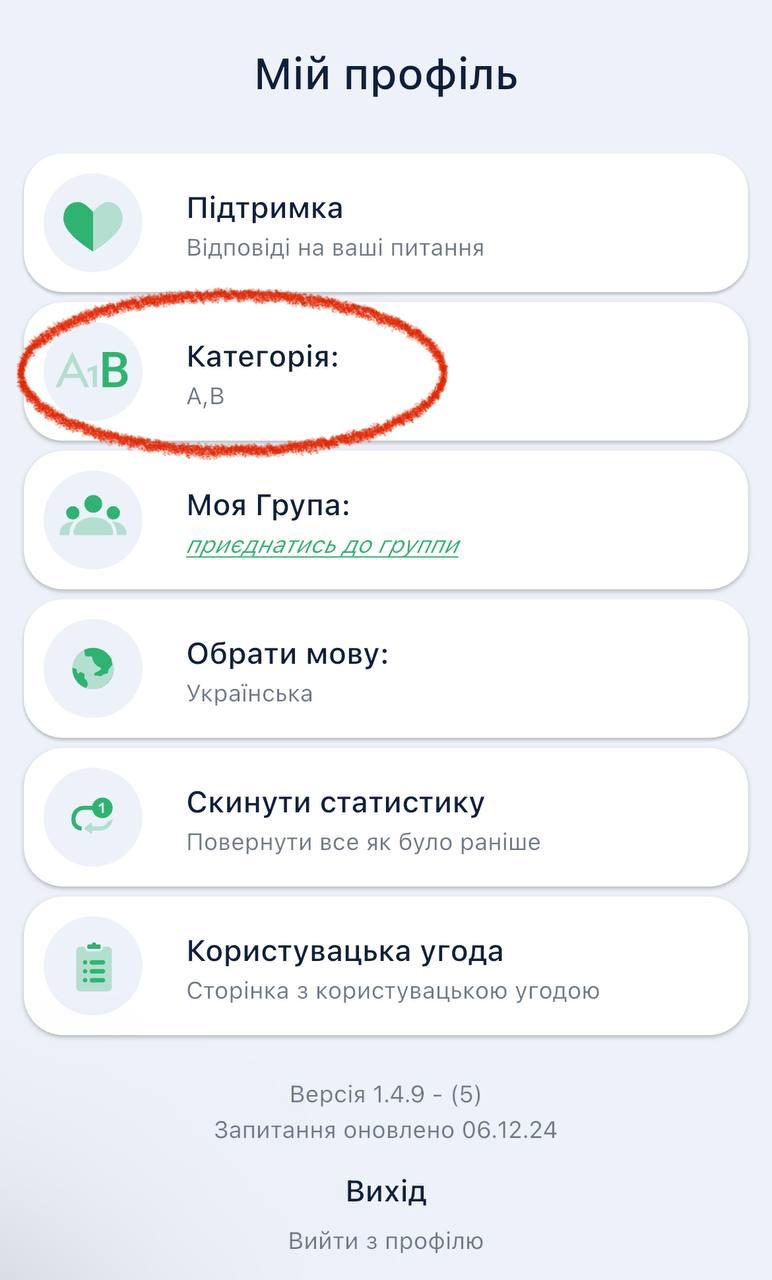Open Користувацька угода page
The image size is (772, 1280).
(385, 966)
